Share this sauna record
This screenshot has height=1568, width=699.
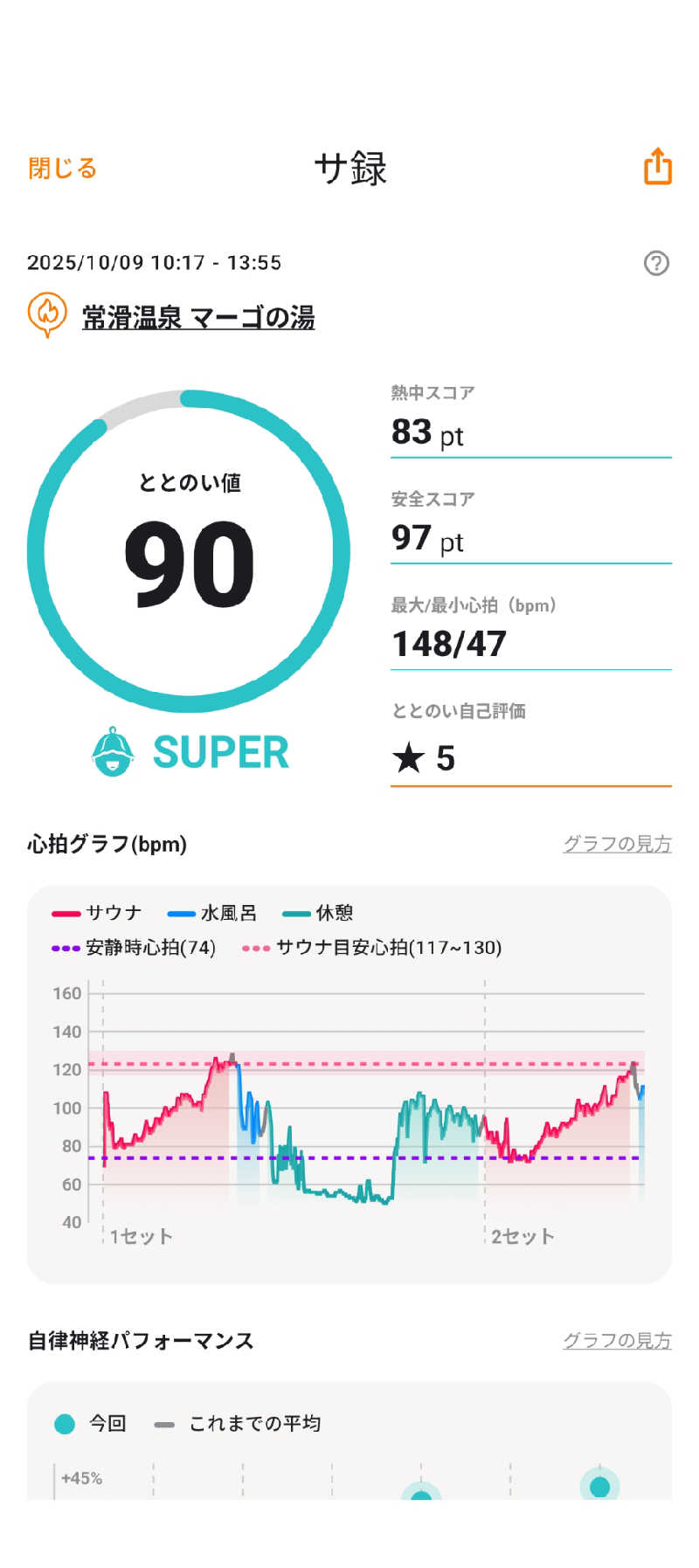click(657, 166)
